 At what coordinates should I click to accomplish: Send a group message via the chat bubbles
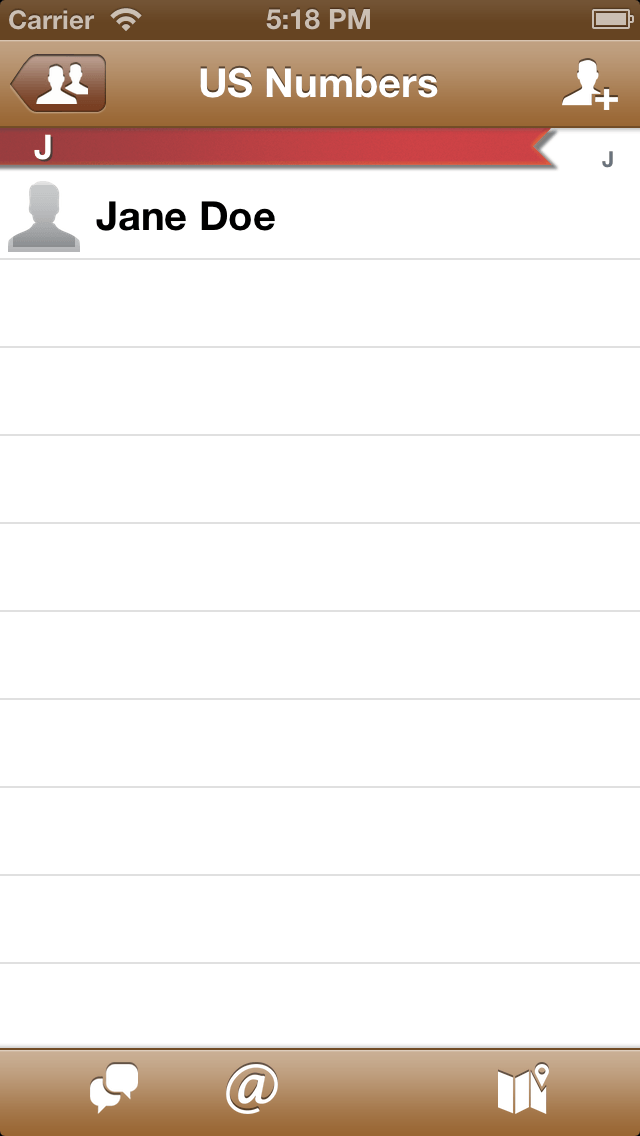113,1089
